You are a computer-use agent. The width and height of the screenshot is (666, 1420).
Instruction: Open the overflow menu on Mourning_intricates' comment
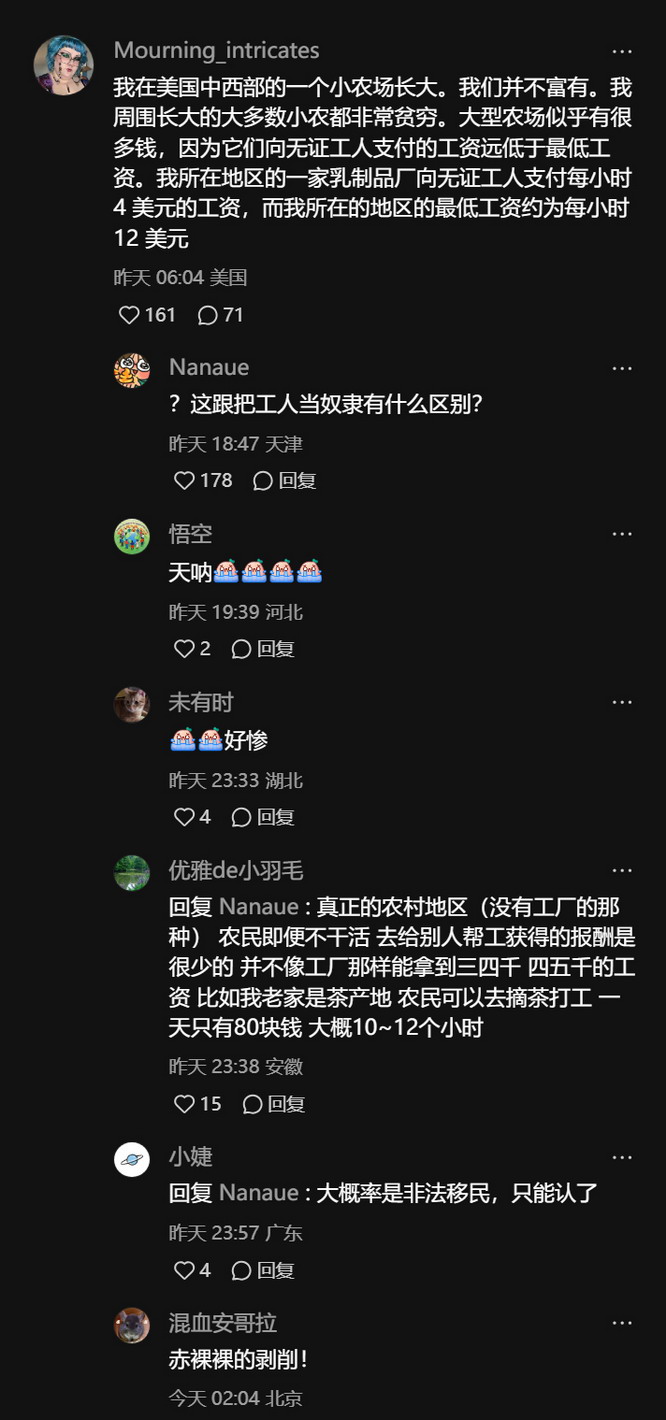pos(622,51)
